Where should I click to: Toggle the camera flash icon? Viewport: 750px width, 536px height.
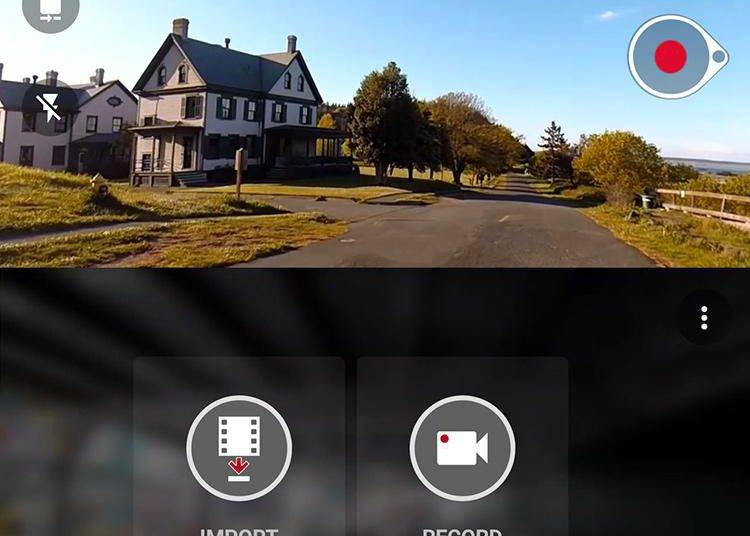tap(49, 106)
